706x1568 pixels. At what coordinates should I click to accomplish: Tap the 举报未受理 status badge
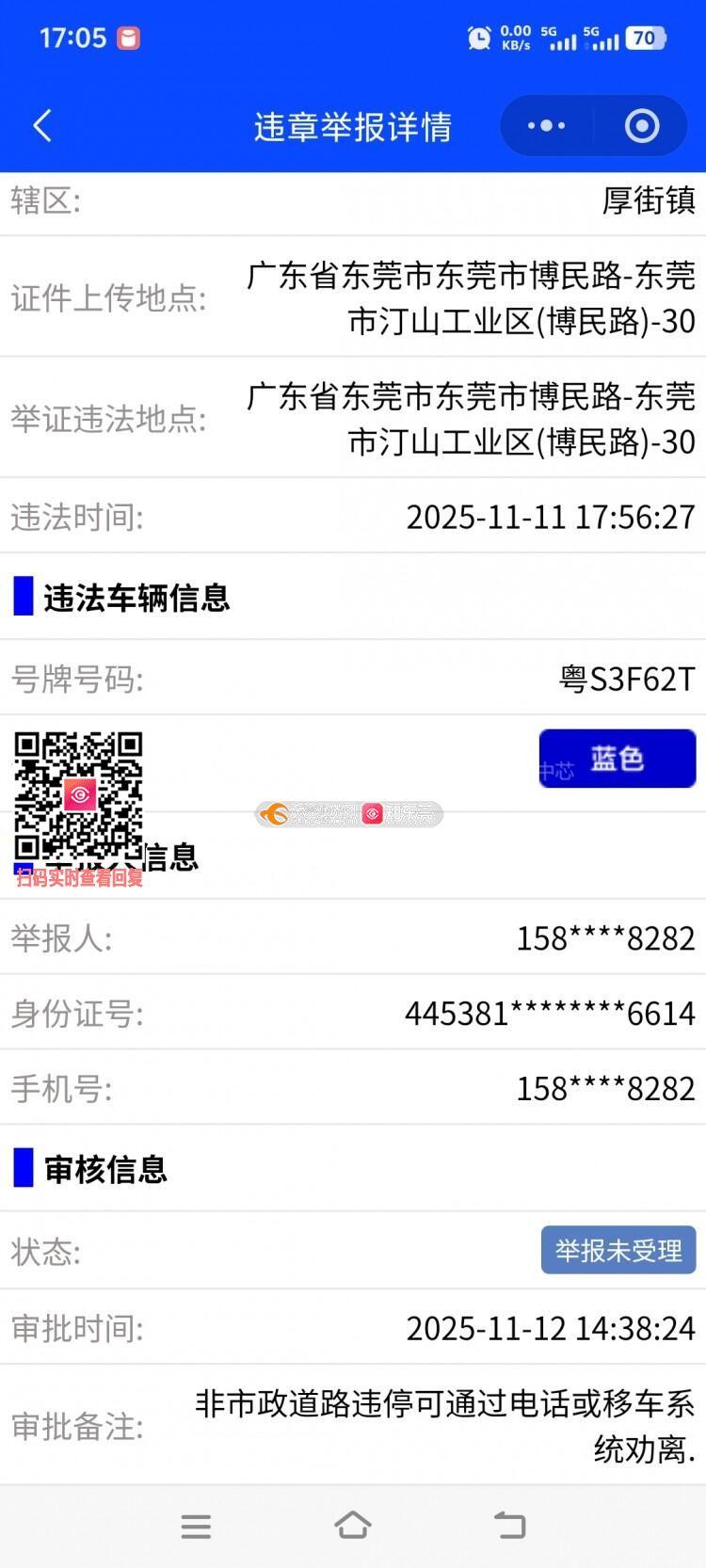[x=618, y=1250]
